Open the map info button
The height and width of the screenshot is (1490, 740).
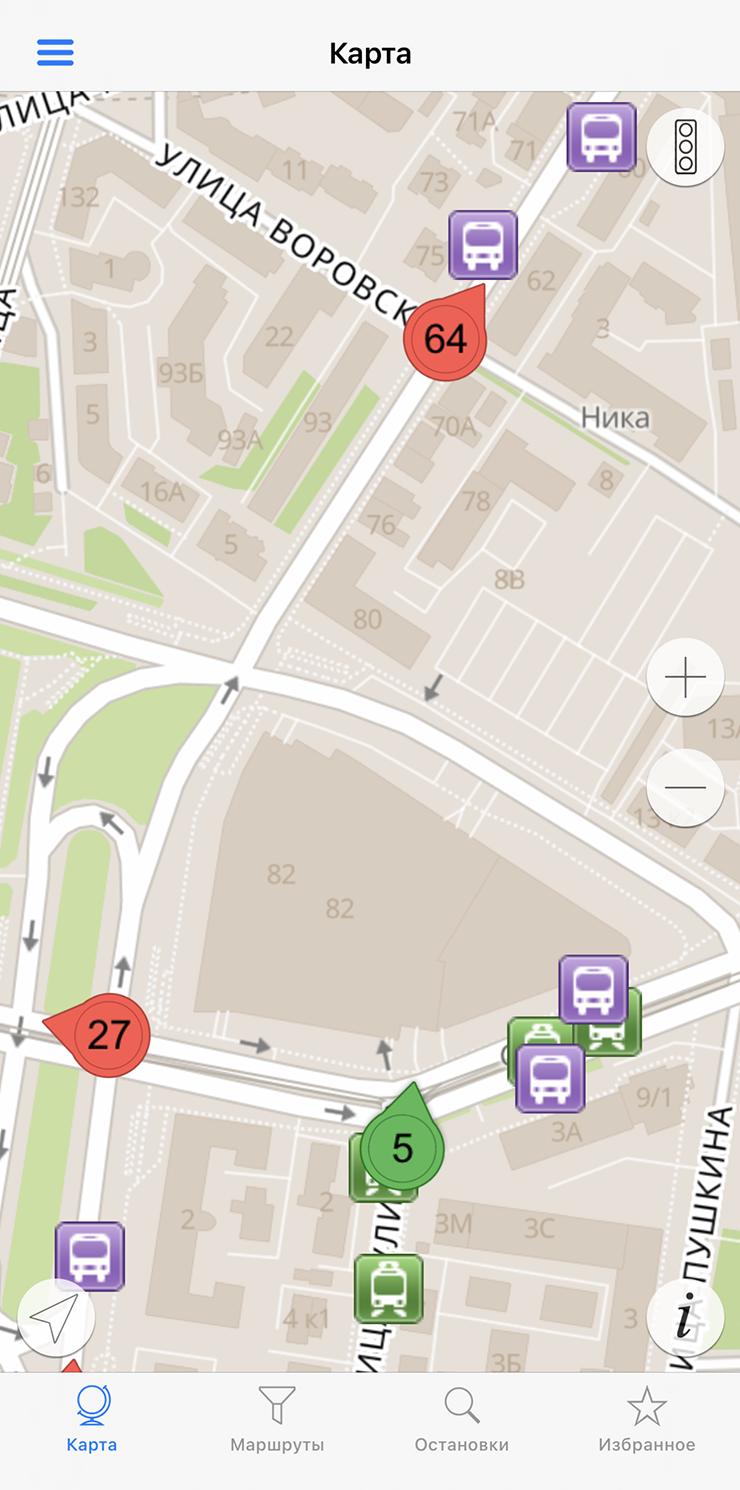point(685,1318)
